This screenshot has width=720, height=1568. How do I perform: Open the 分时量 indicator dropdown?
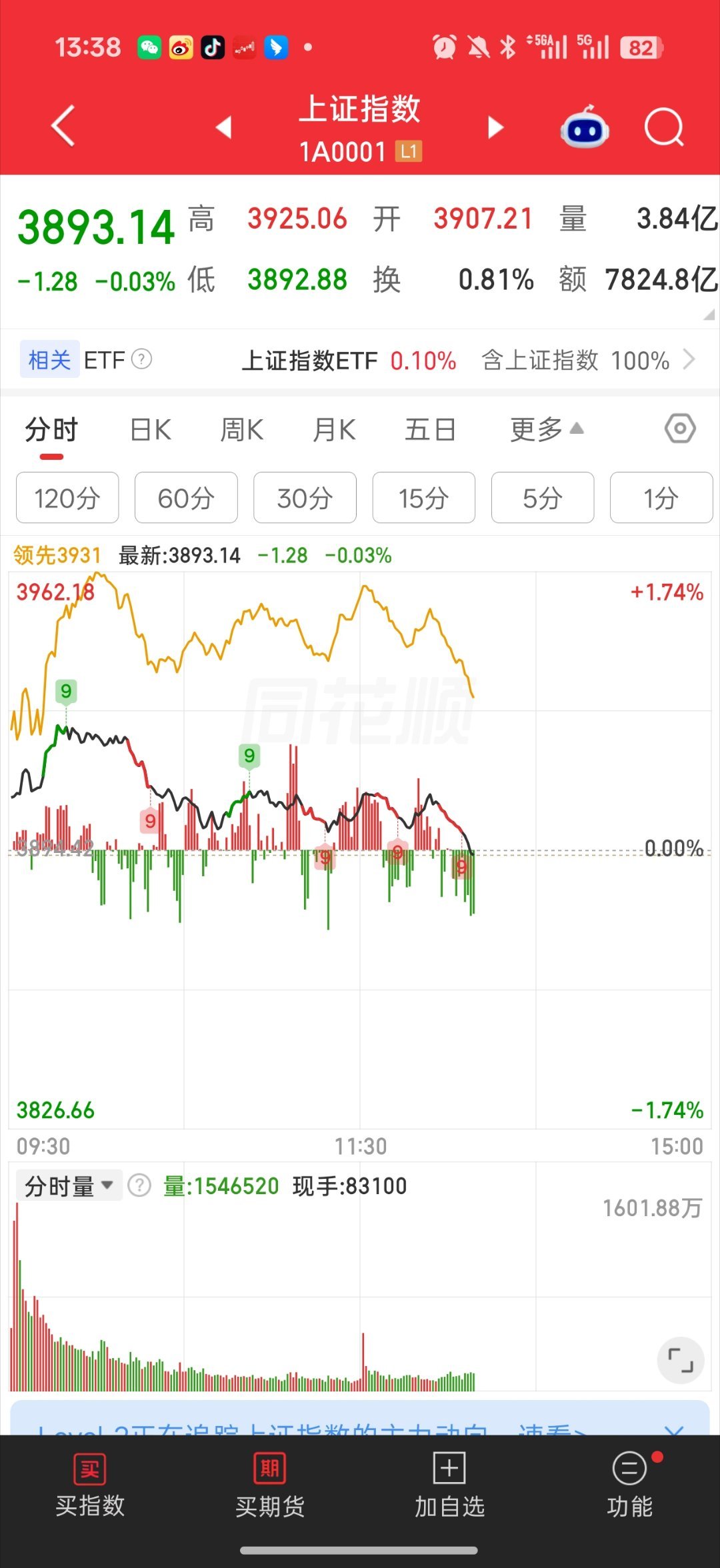point(69,1186)
